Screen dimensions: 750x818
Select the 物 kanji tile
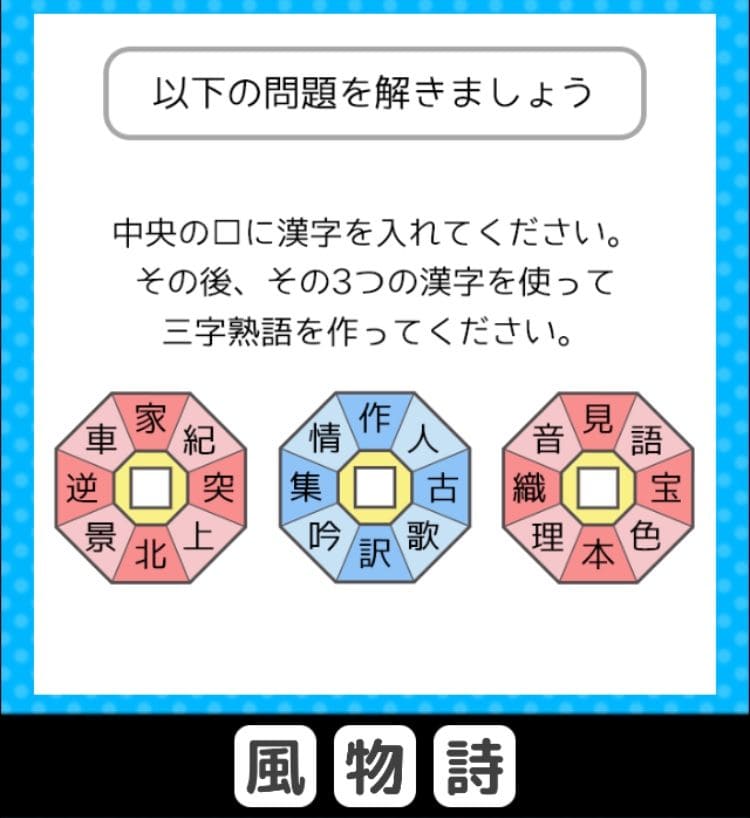[x=374, y=767]
